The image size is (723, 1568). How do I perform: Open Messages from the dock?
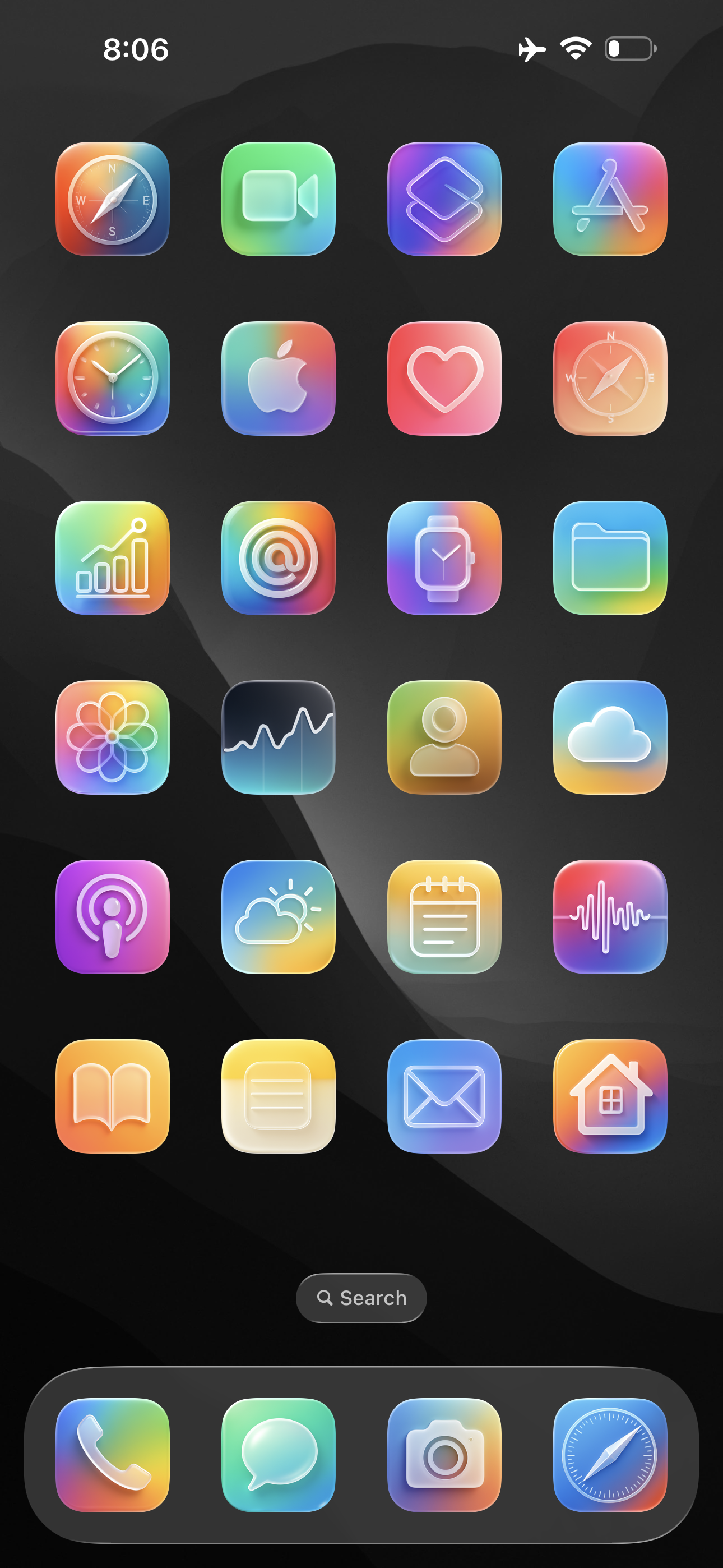278,1455
